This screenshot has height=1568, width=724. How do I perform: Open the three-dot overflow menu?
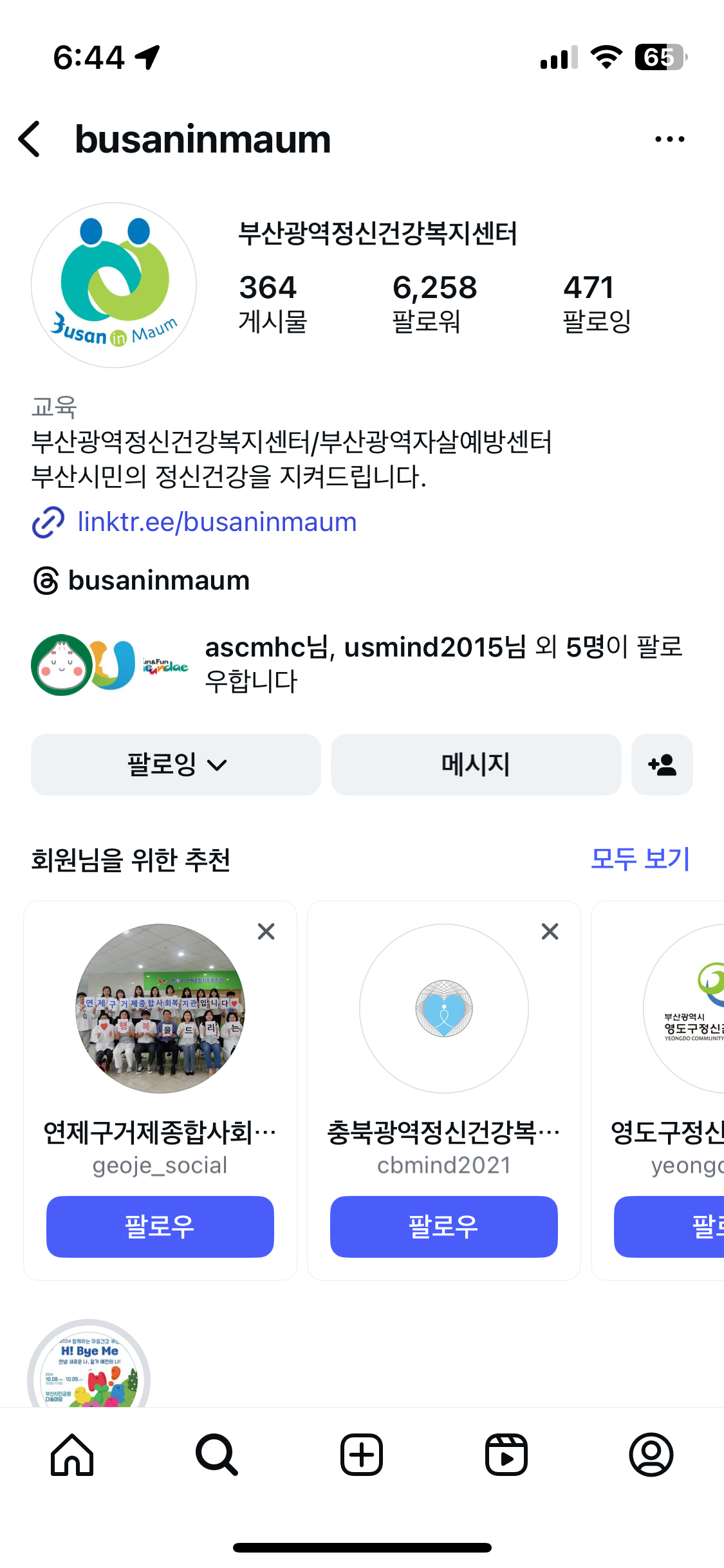(x=669, y=139)
